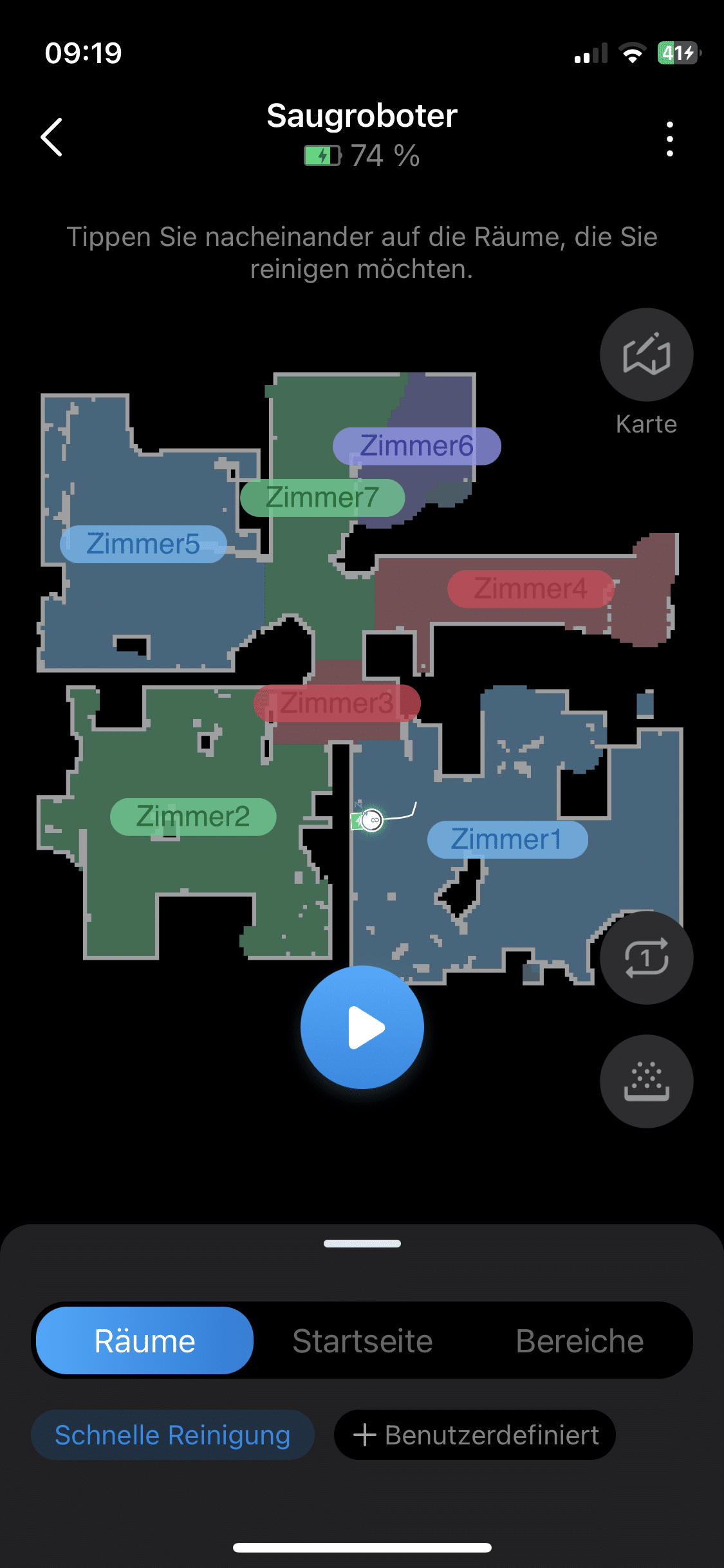
Task: Select Zimmer6 on the map
Action: (x=416, y=446)
